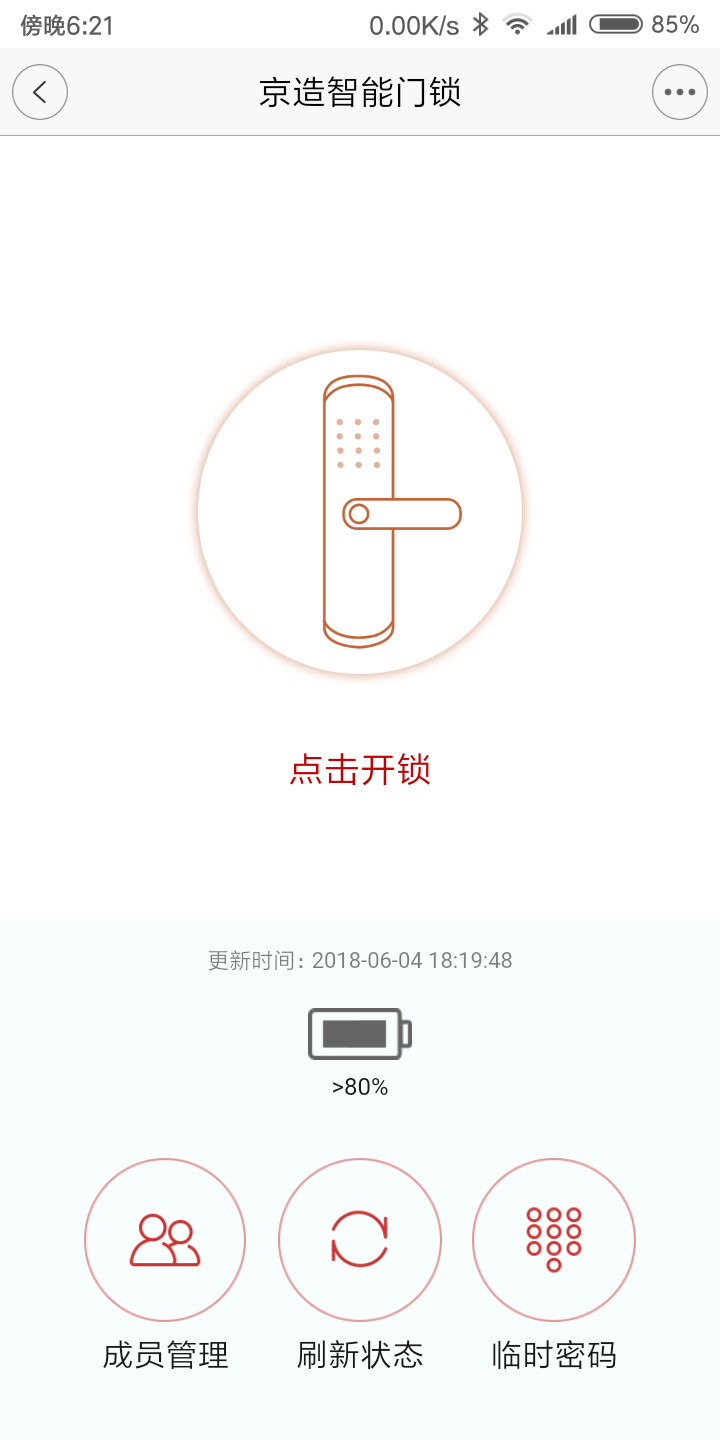The height and width of the screenshot is (1440, 720).
Task: Tap the >80% battery percentage label
Action: pyautogui.click(x=360, y=1087)
